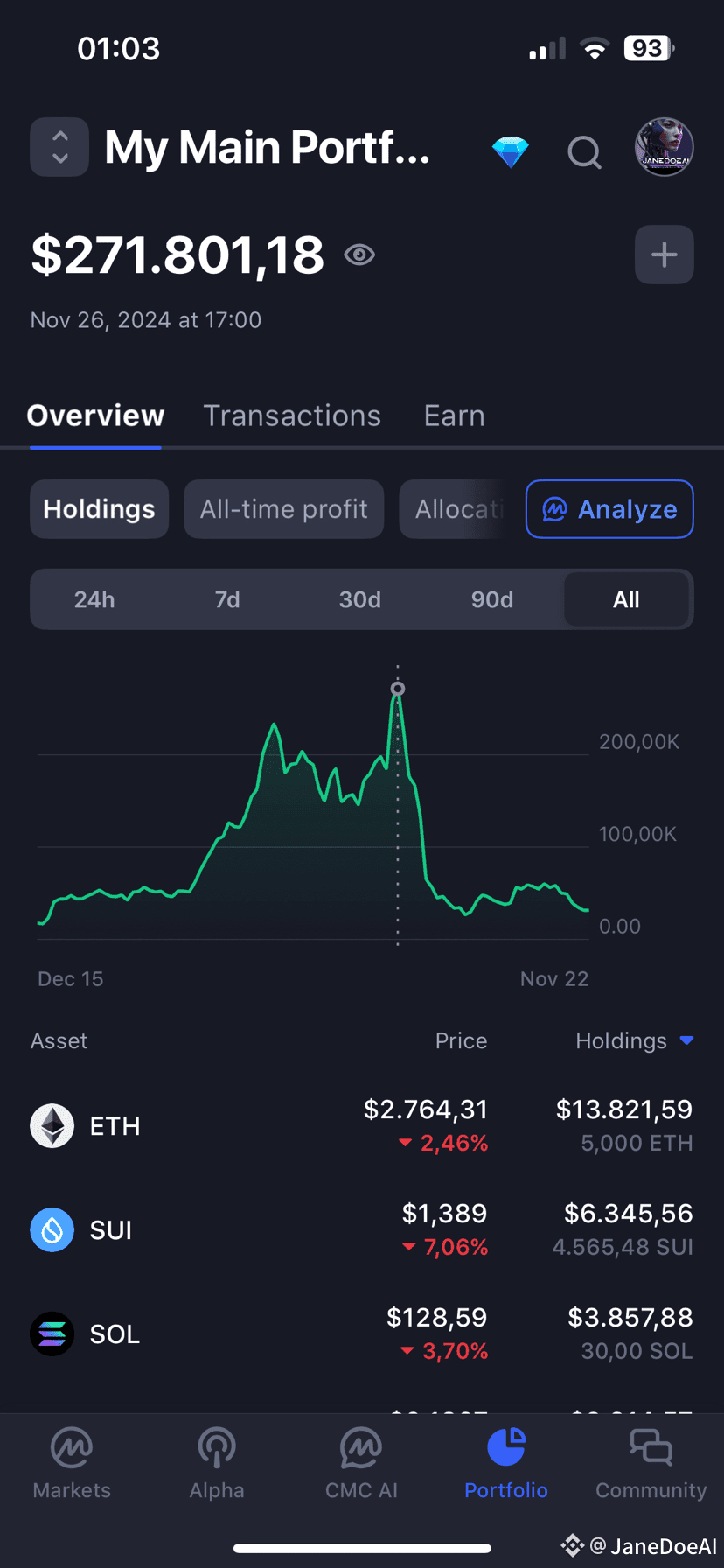The image size is (724, 1568).
Task: Set the chart range to 7d
Action: point(227,599)
